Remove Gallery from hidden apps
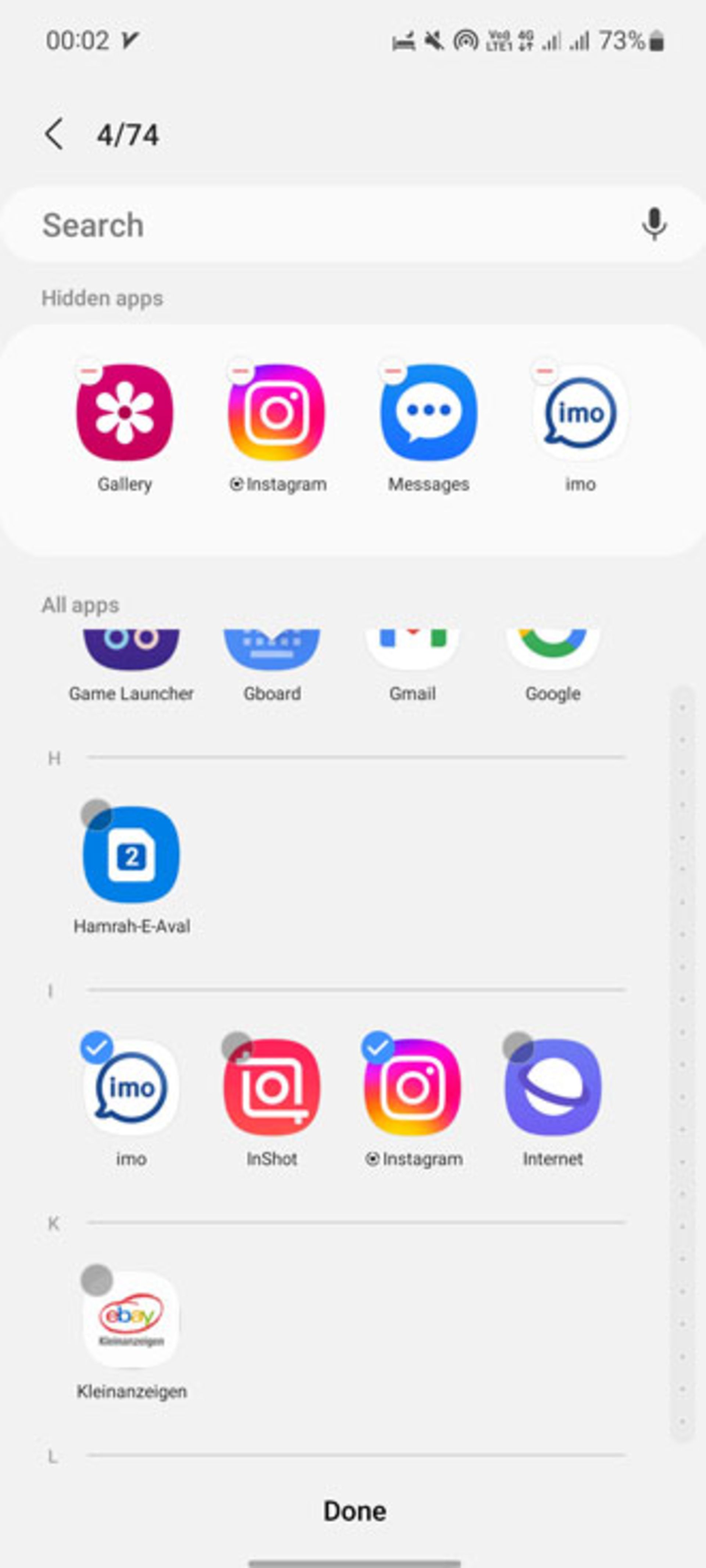The image size is (706, 1568). (90, 371)
